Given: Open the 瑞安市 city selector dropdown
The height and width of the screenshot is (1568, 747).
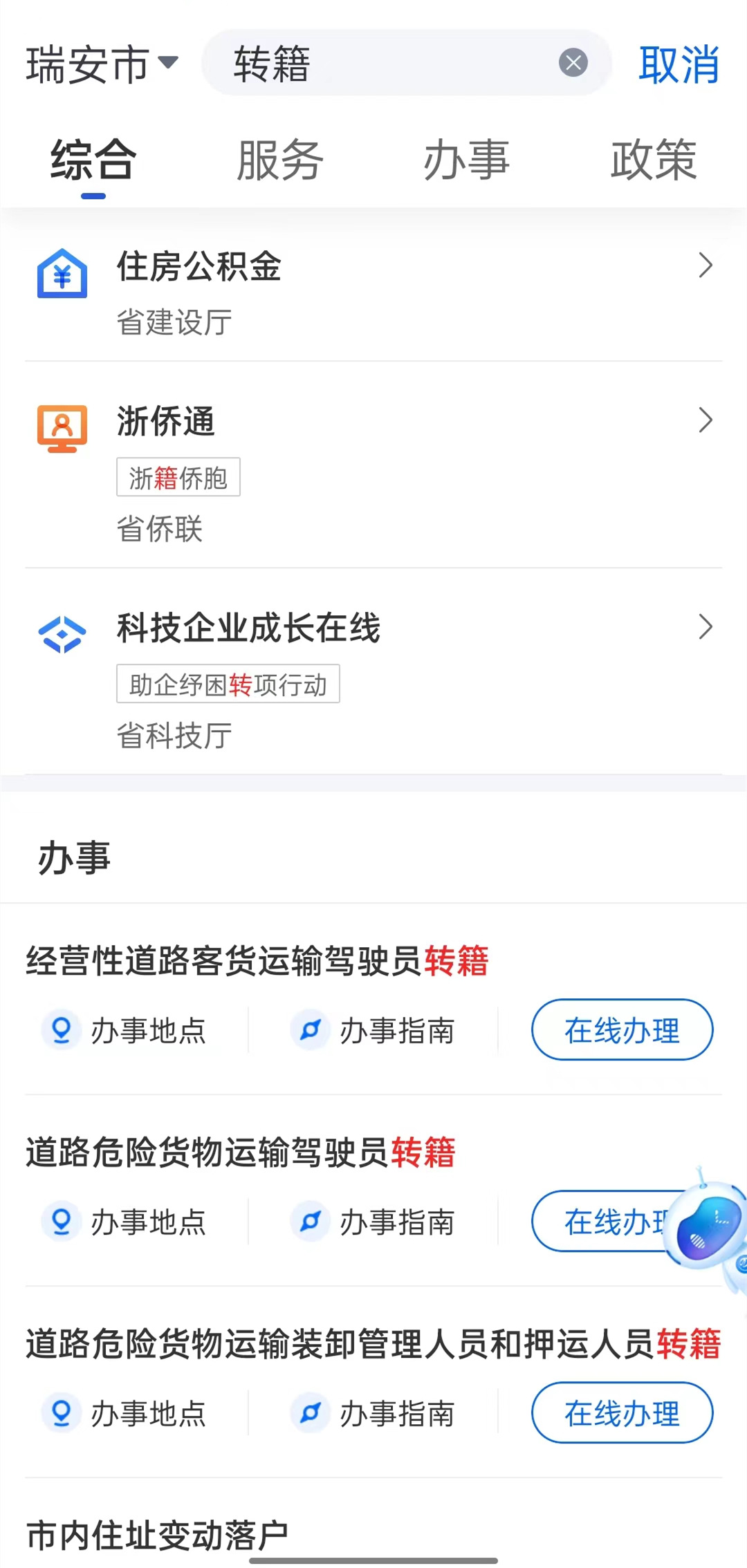Looking at the screenshot, I should pos(102,64).
